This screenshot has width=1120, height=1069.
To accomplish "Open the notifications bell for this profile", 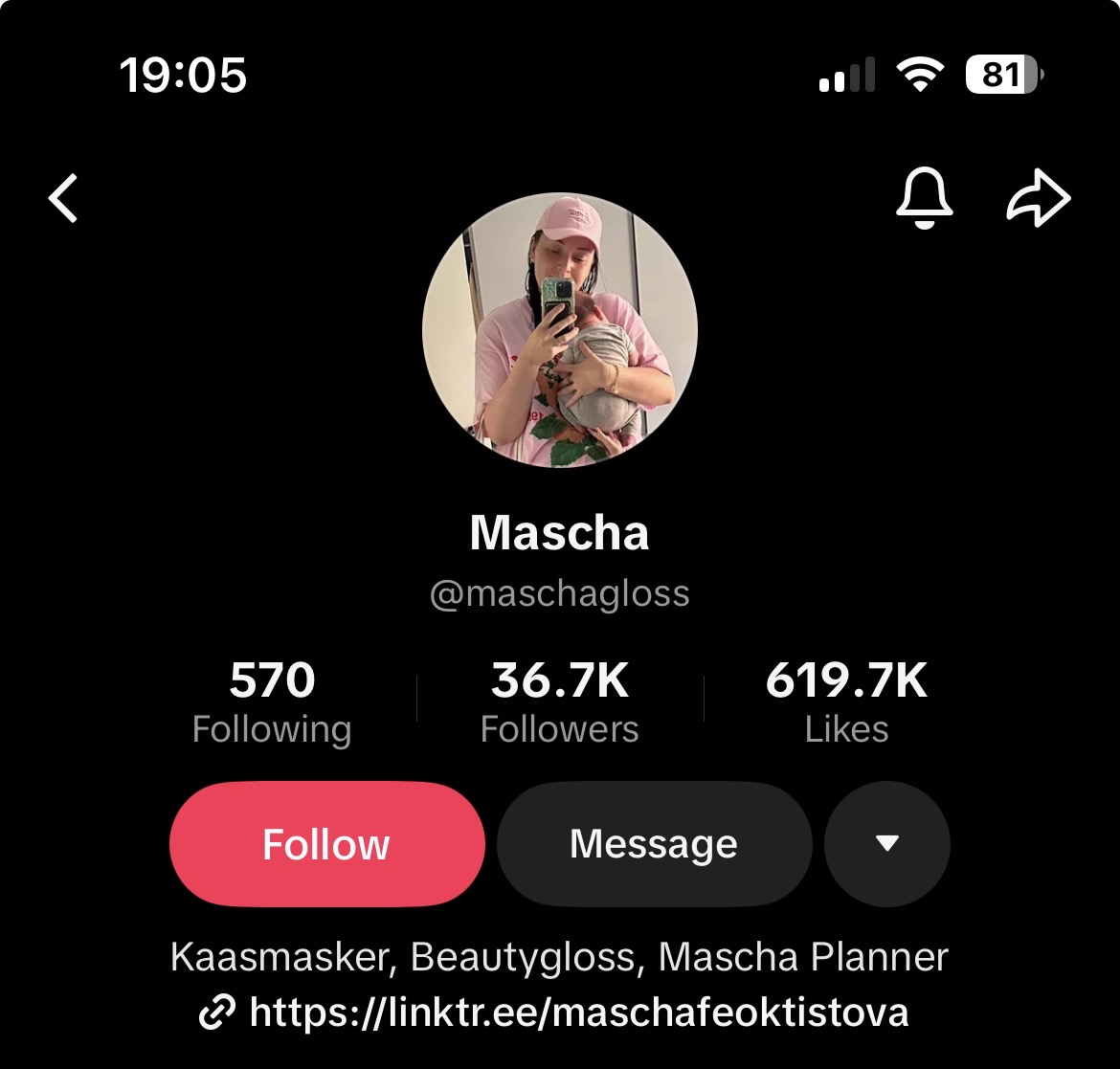I will [x=924, y=199].
